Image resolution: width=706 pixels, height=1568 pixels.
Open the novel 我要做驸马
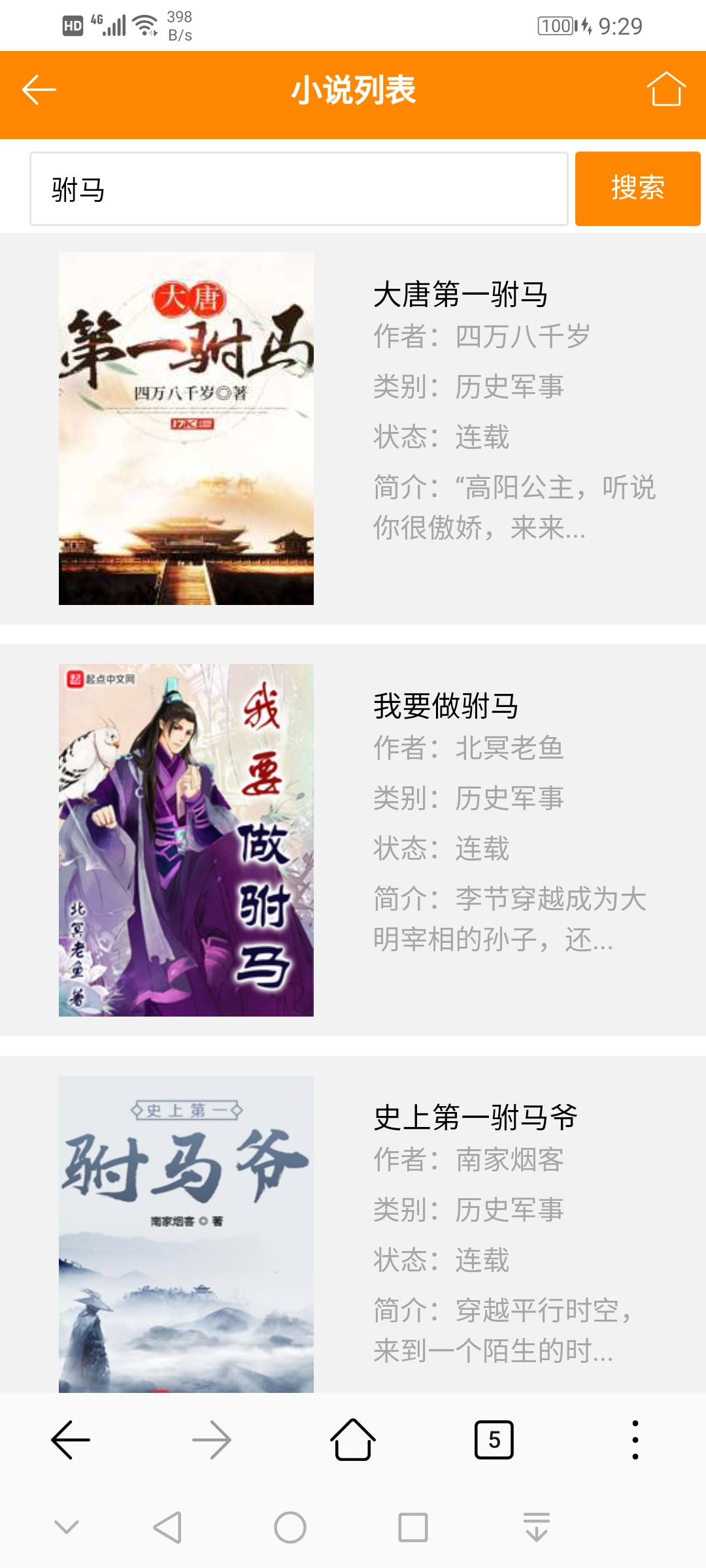tap(446, 706)
